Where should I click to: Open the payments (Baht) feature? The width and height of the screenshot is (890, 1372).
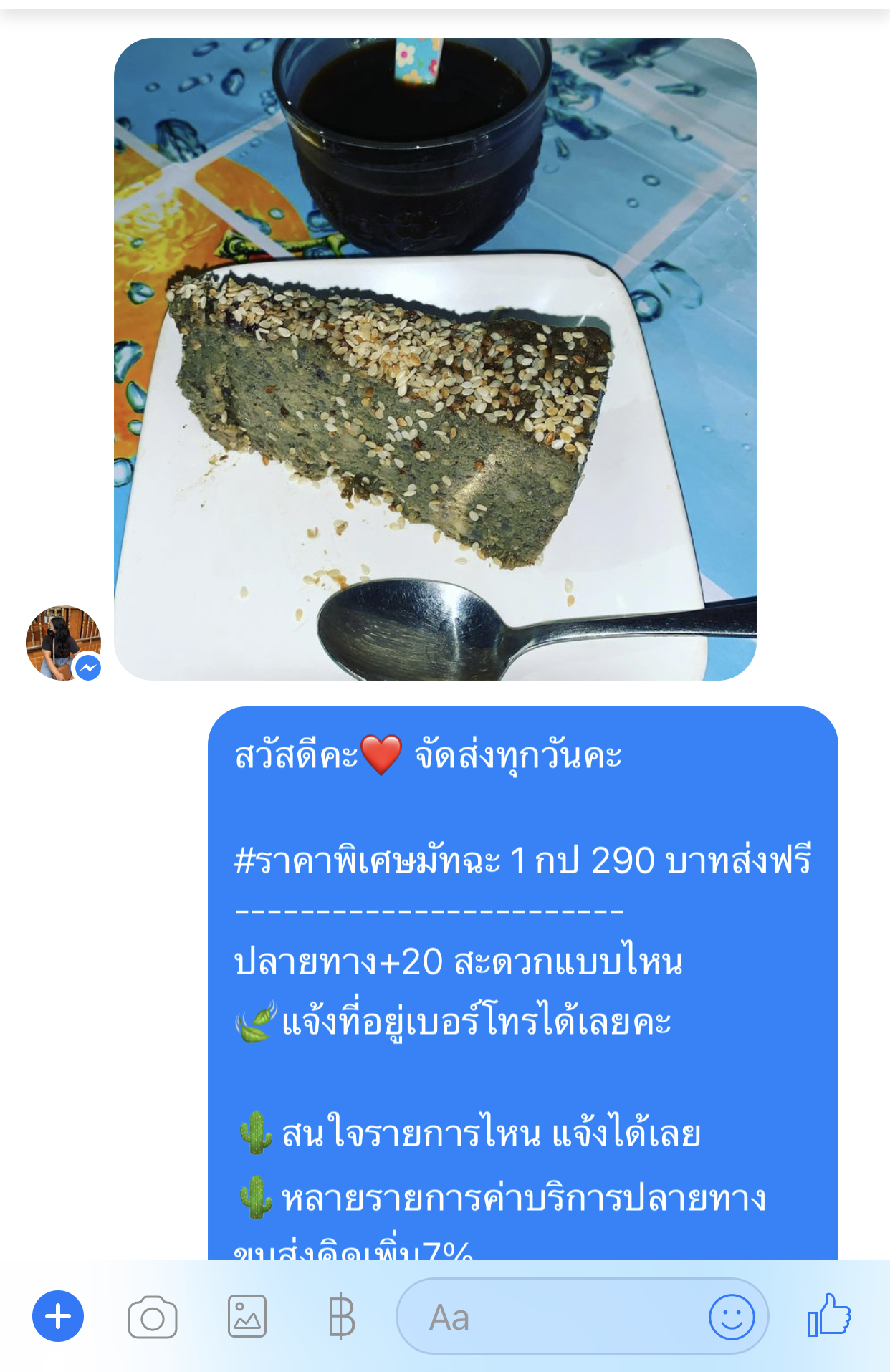coord(342,1315)
